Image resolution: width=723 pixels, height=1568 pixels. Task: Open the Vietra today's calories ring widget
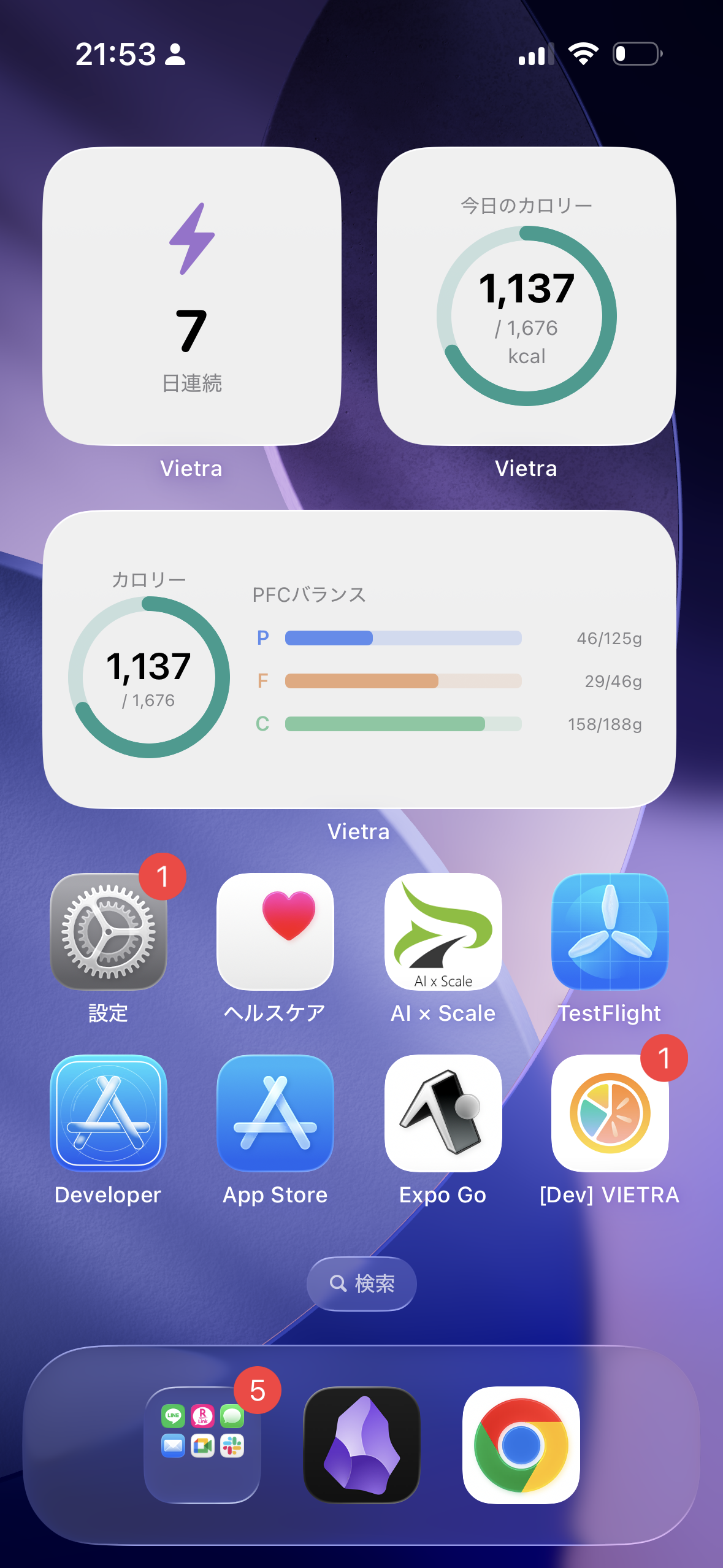(526, 296)
